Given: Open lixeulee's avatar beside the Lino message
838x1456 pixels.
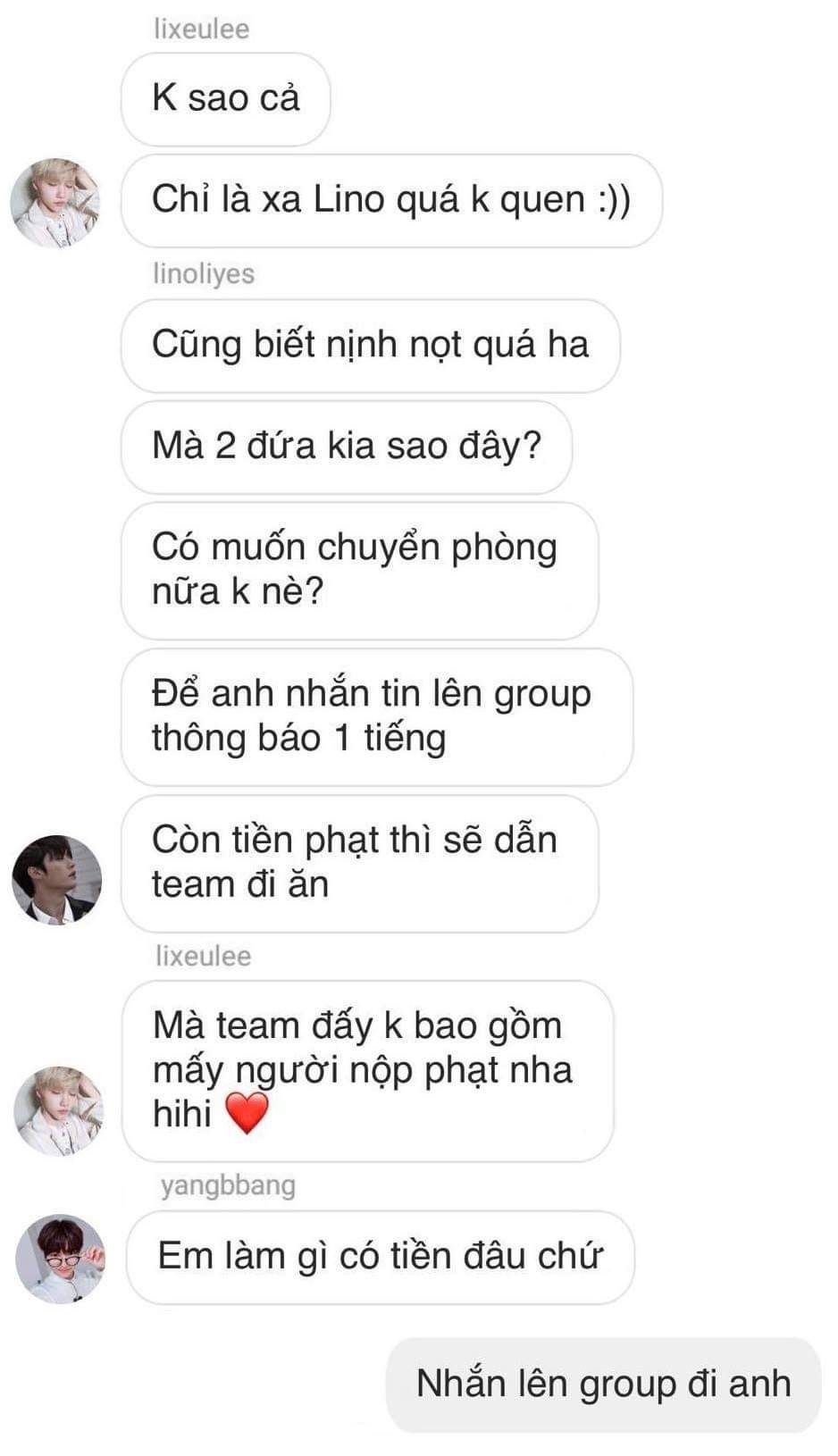Looking at the screenshot, I should [x=54, y=203].
